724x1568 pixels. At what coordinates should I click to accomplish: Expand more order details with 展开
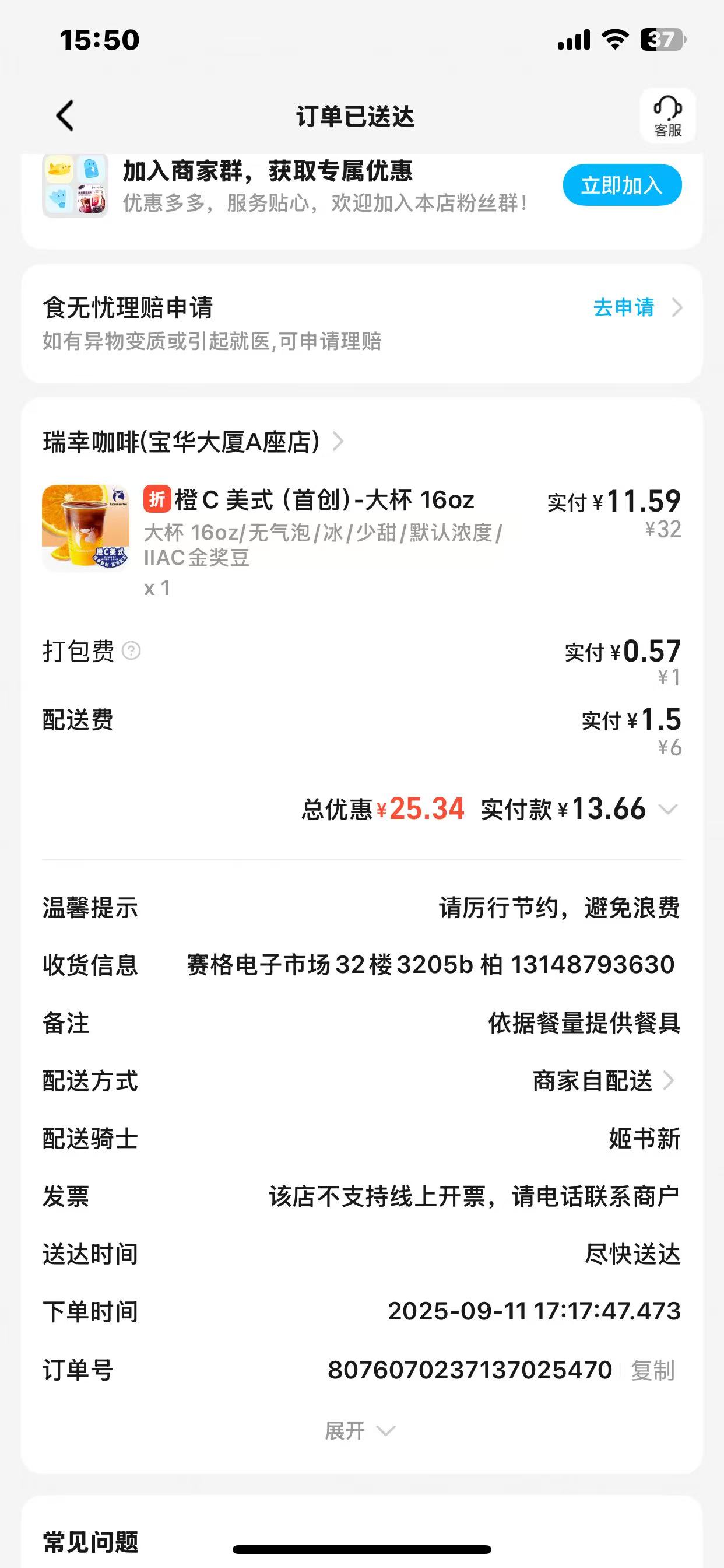click(360, 1430)
